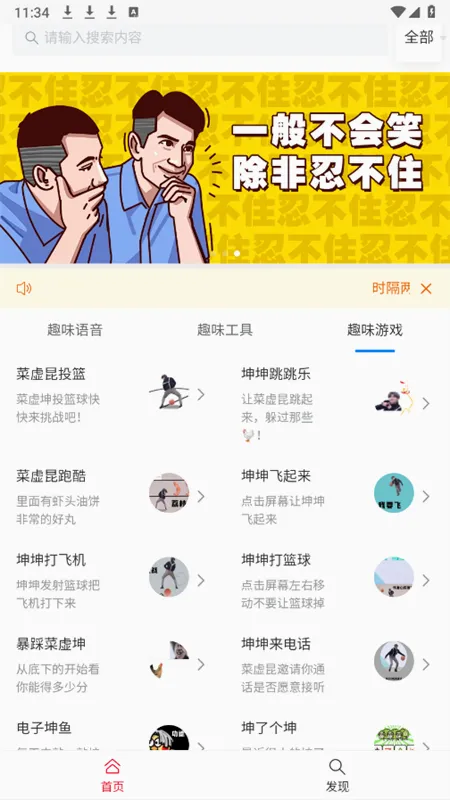Switch to the 趣味语音 tab
450x800 pixels.
(x=75, y=330)
